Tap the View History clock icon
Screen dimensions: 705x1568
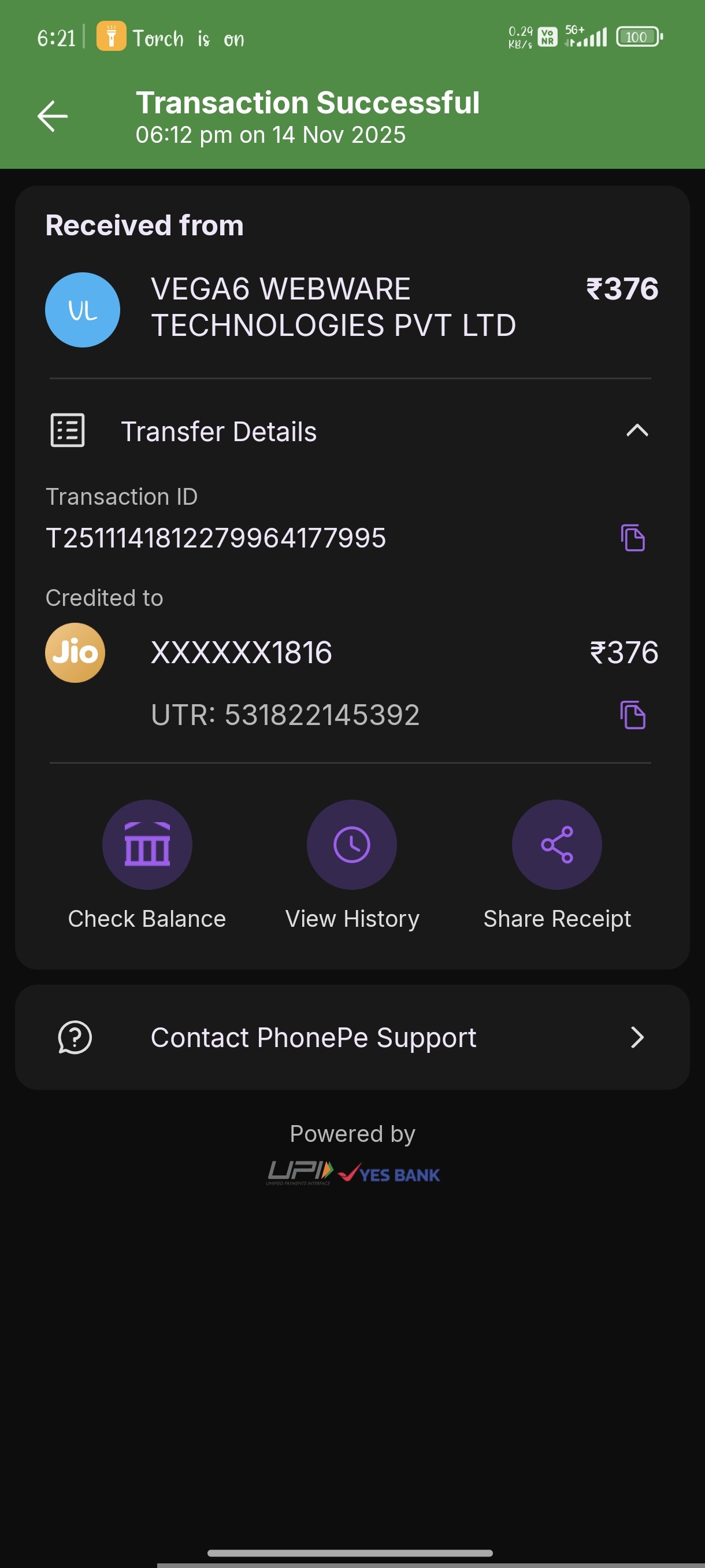(x=351, y=844)
